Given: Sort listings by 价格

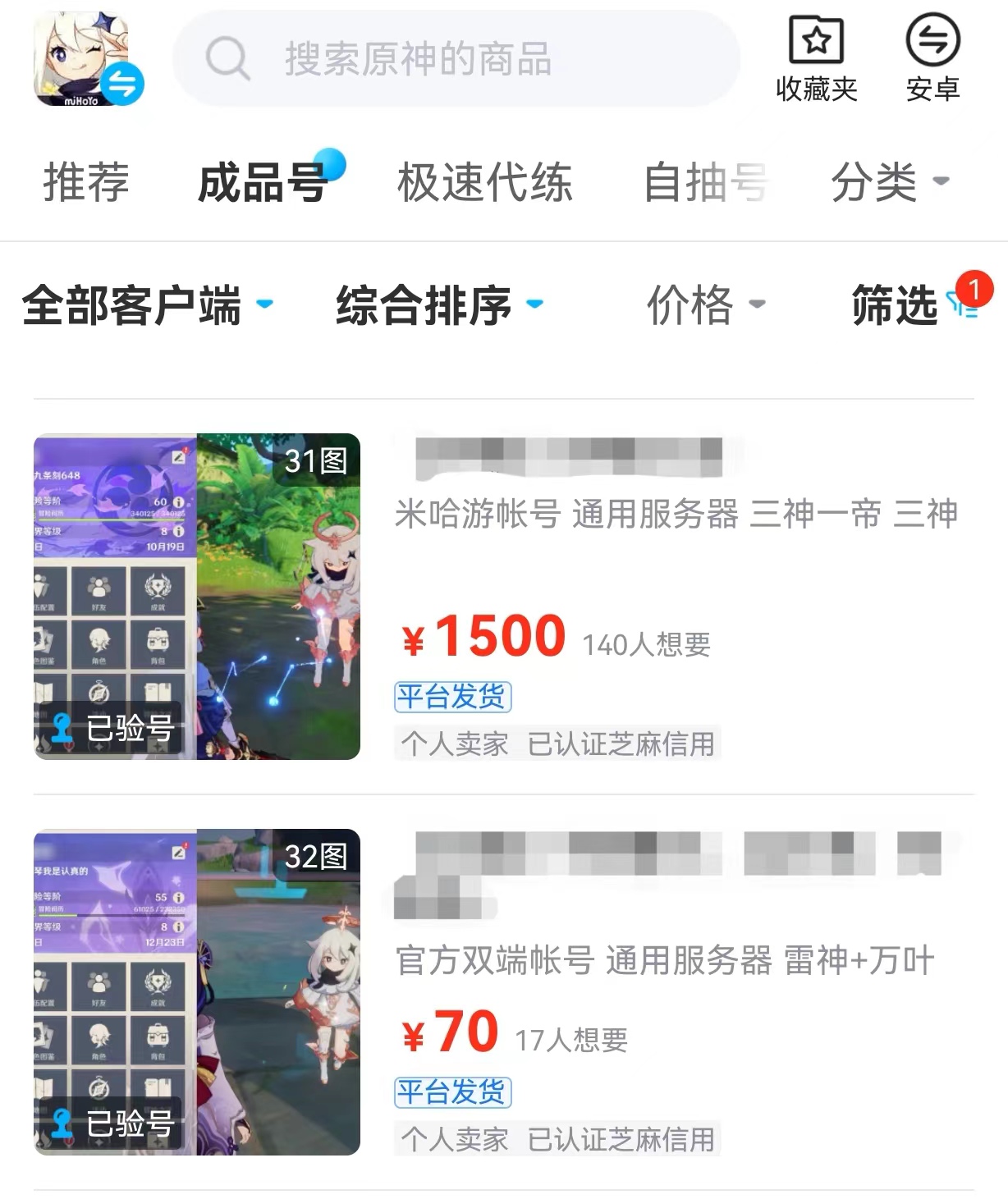Looking at the screenshot, I should [704, 305].
